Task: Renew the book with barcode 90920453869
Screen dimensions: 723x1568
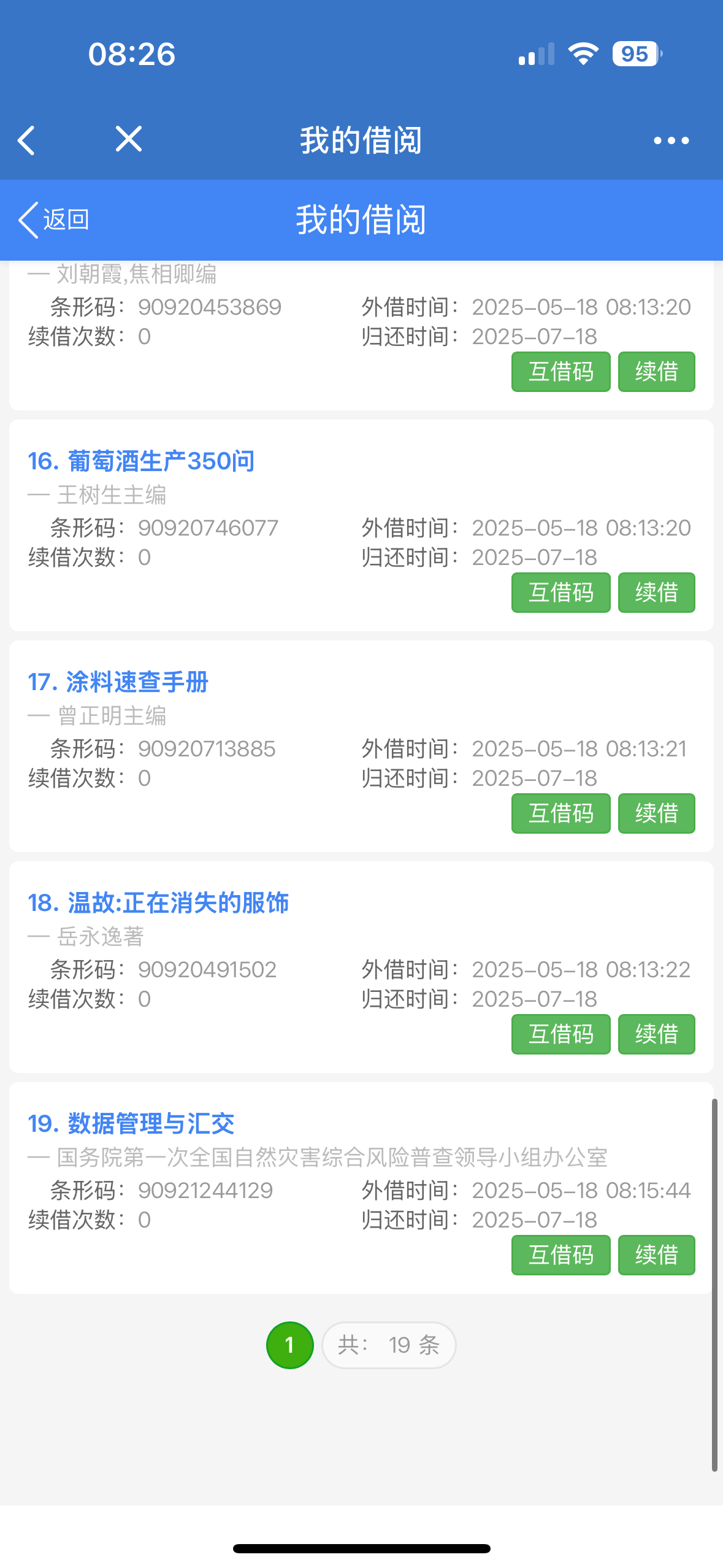Action: click(656, 372)
